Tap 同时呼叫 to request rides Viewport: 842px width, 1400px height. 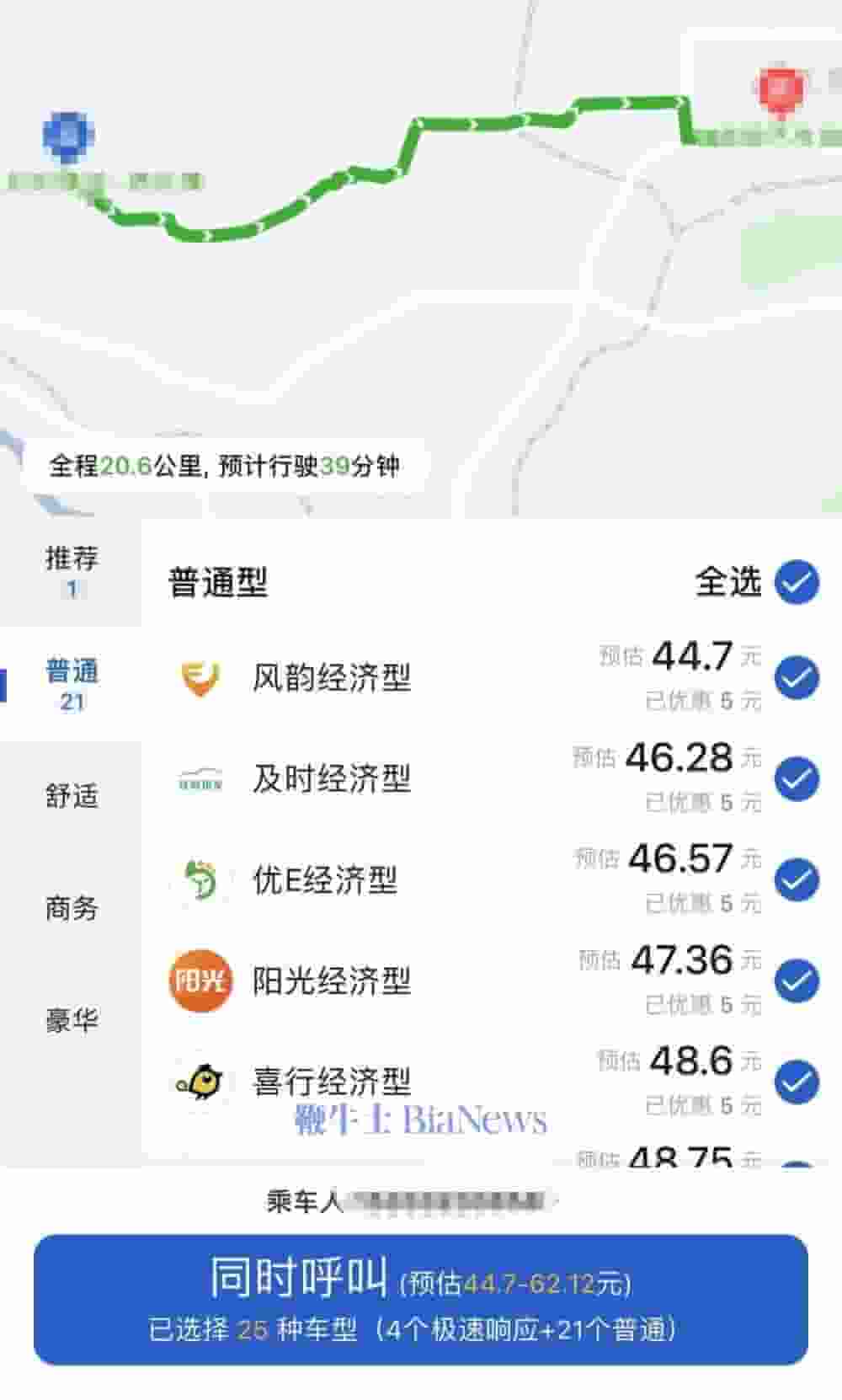[420, 1298]
